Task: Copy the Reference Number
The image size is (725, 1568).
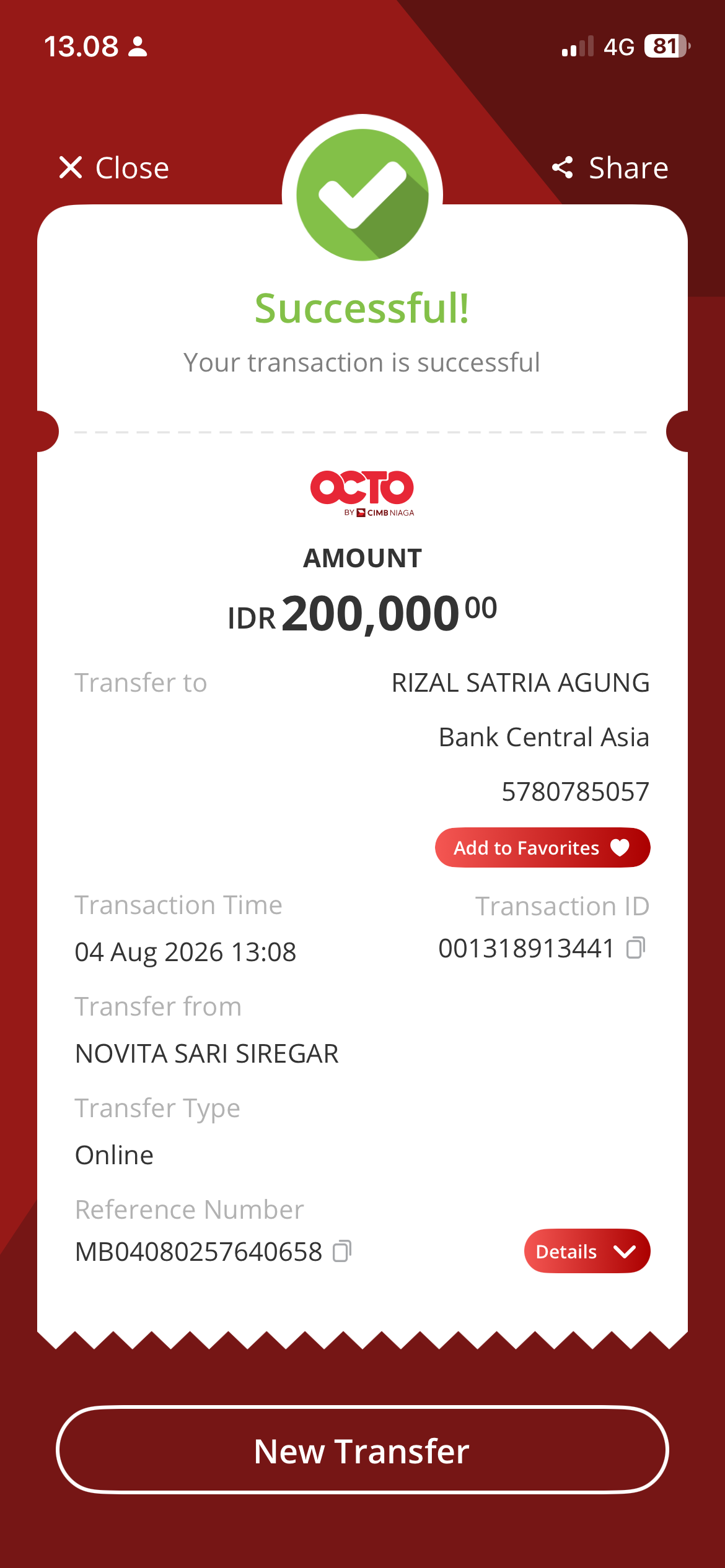Action: (342, 1251)
